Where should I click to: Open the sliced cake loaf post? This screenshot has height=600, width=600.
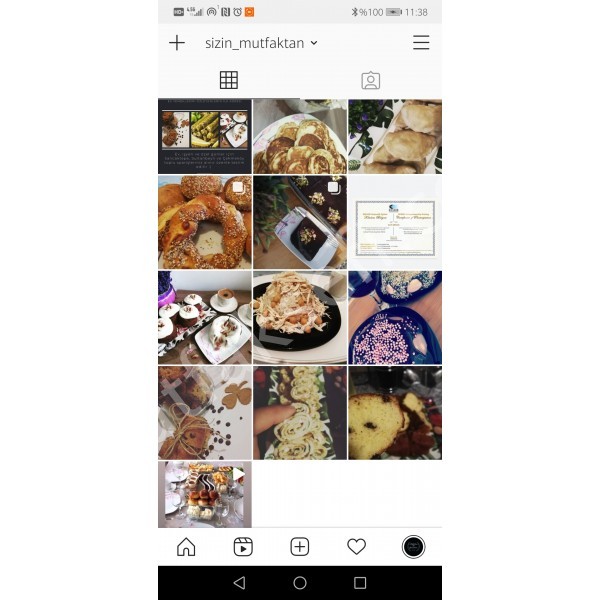click(395, 413)
